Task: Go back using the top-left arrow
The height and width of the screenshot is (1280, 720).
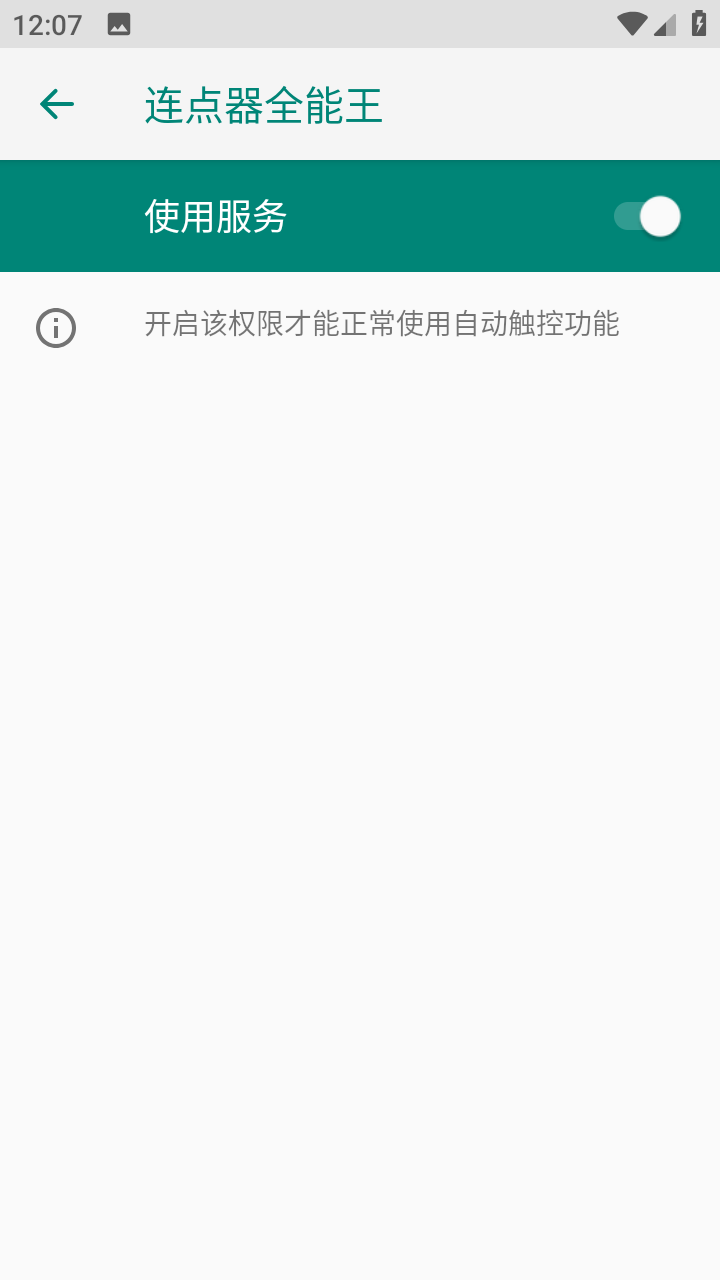Action: tap(57, 104)
